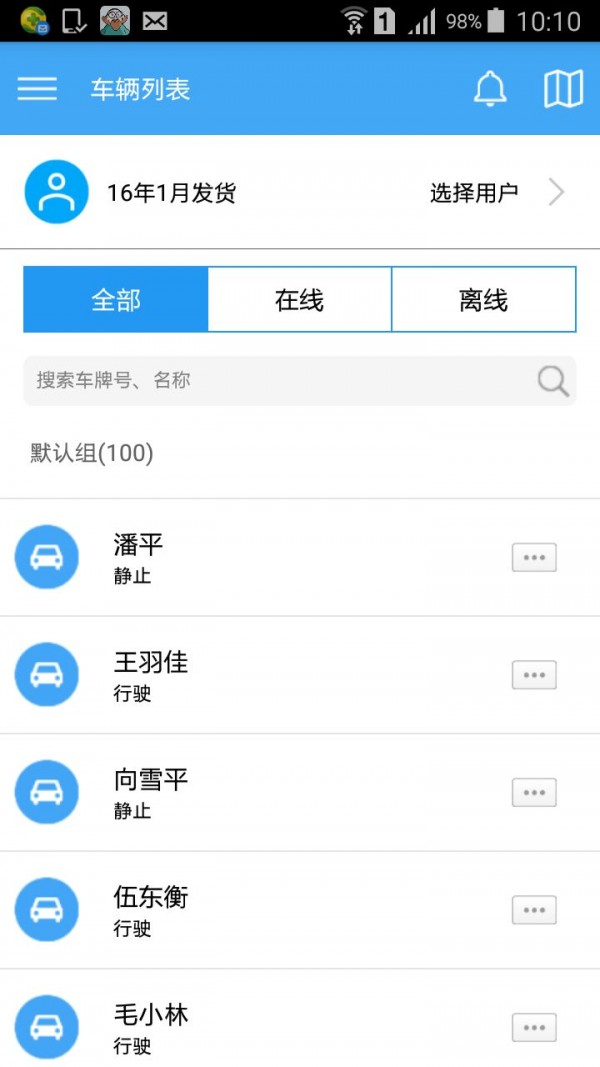Viewport: 600px width, 1067px height.
Task: Open 选择用户 to choose a user
Action: pos(496,193)
